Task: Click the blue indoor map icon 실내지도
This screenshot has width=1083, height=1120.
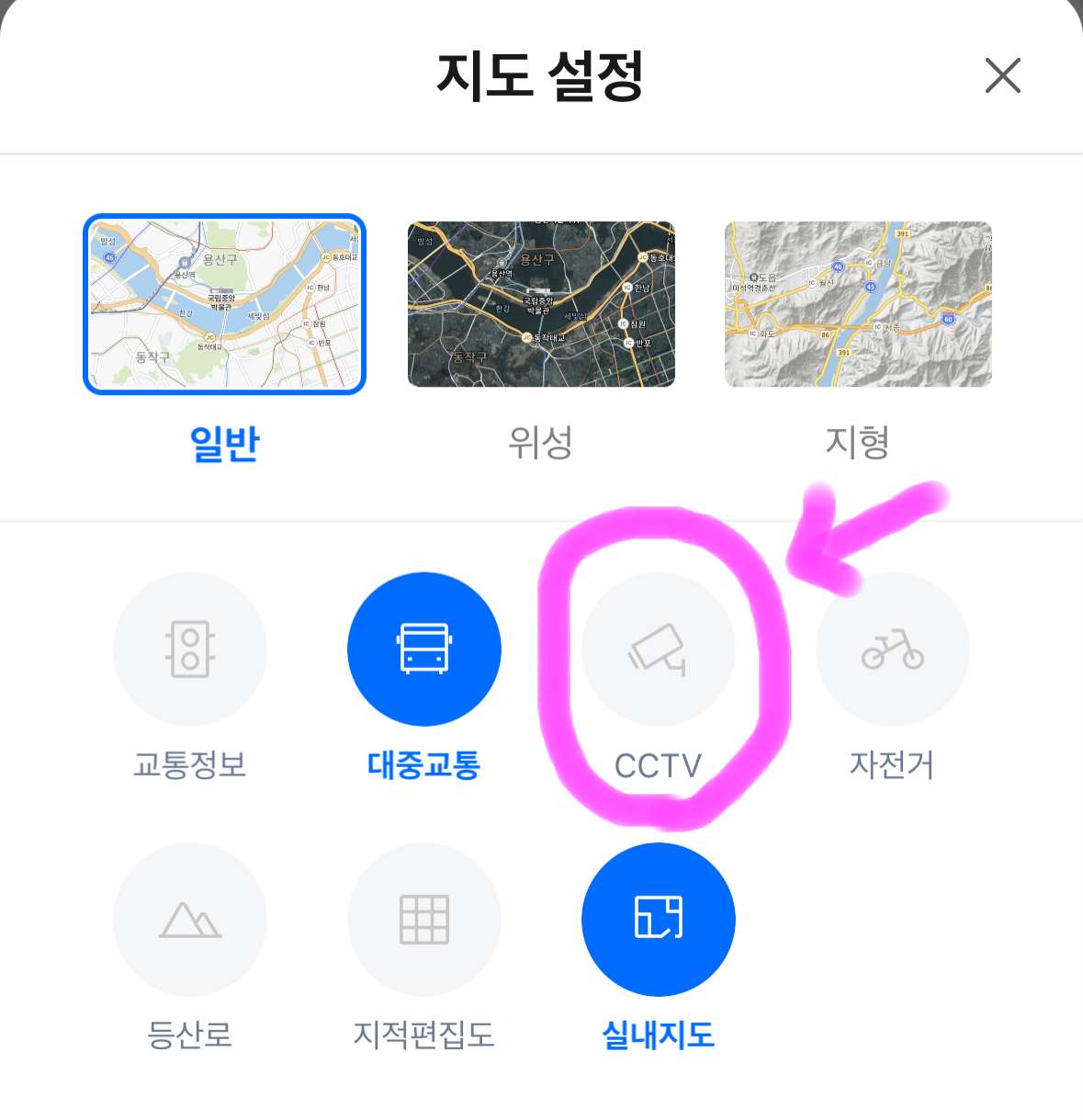Action: click(x=658, y=920)
